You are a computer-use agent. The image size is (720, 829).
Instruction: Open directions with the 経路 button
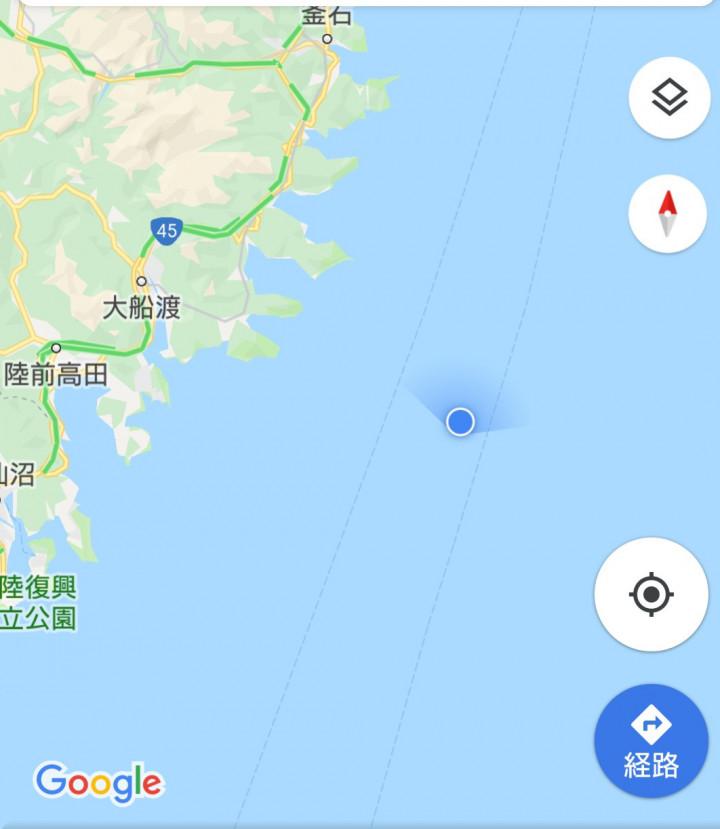click(652, 741)
